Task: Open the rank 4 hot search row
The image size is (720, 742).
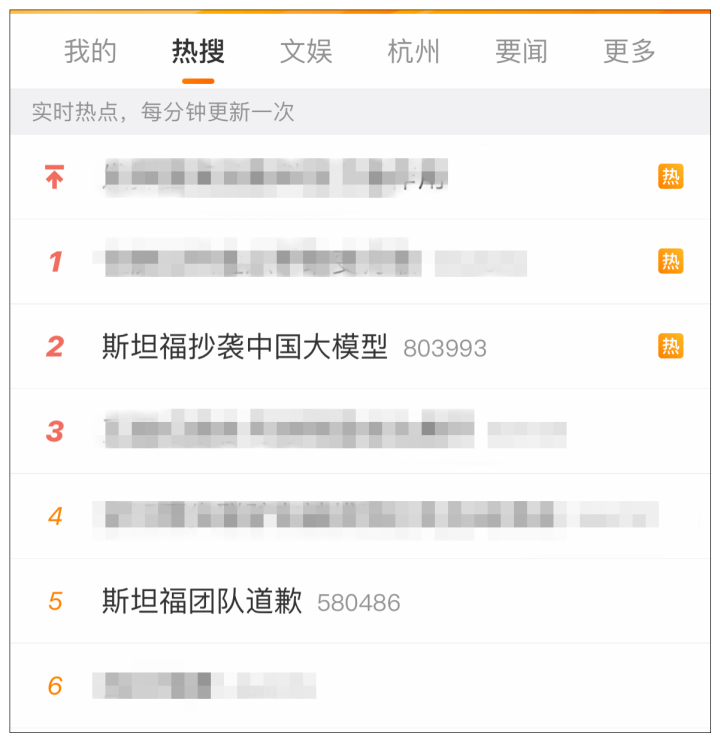Action: [375, 516]
